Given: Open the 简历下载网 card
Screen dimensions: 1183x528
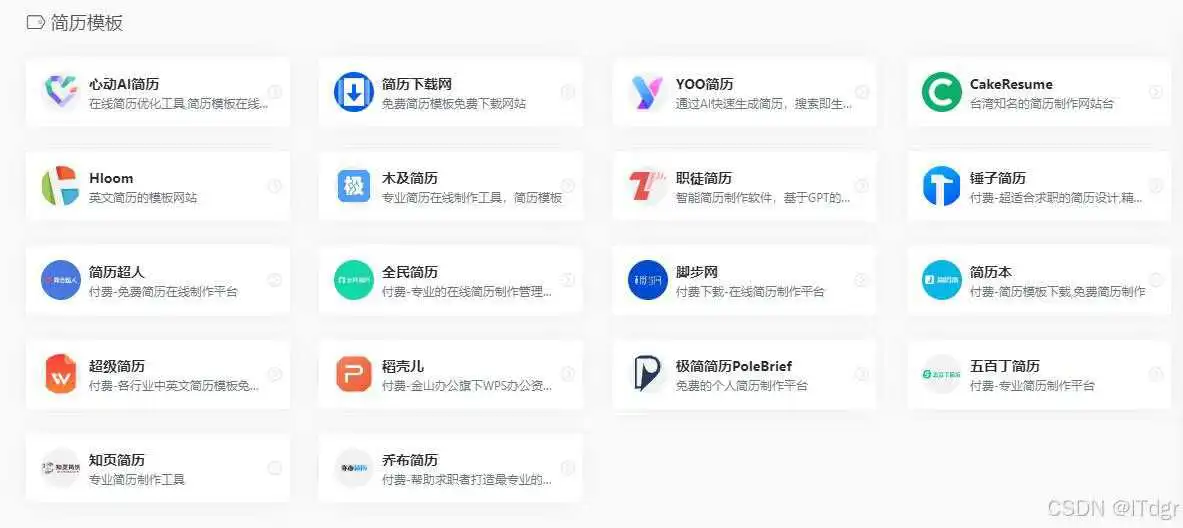Looking at the screenshot, I should point(450,92).
